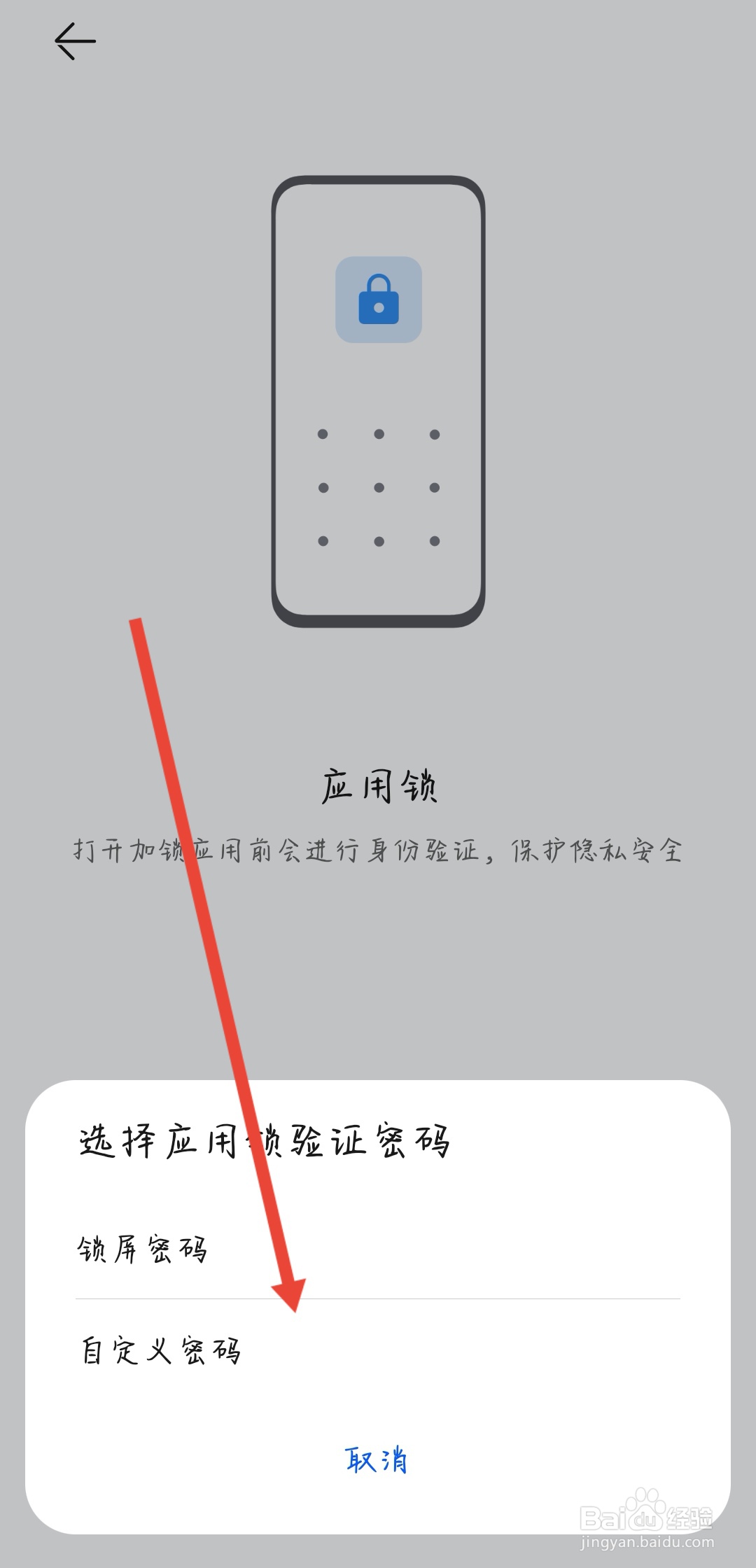Screen dimensions: 756x1568
Task: Tap the top-left pattern dot
Action: [323, 434]
